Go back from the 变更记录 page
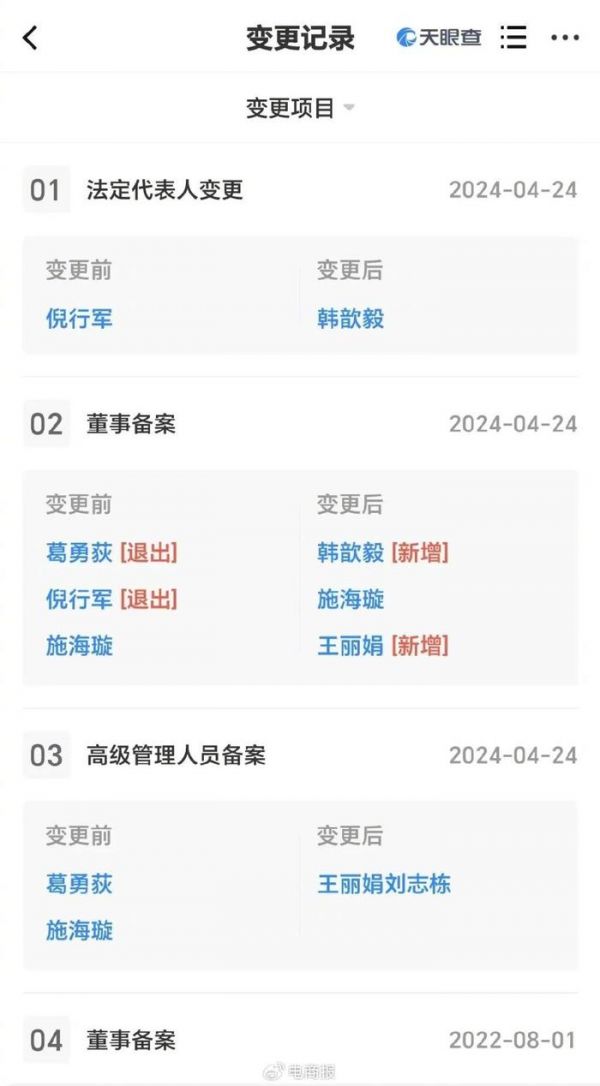The image size is (600, 1086). click(30, 38)
